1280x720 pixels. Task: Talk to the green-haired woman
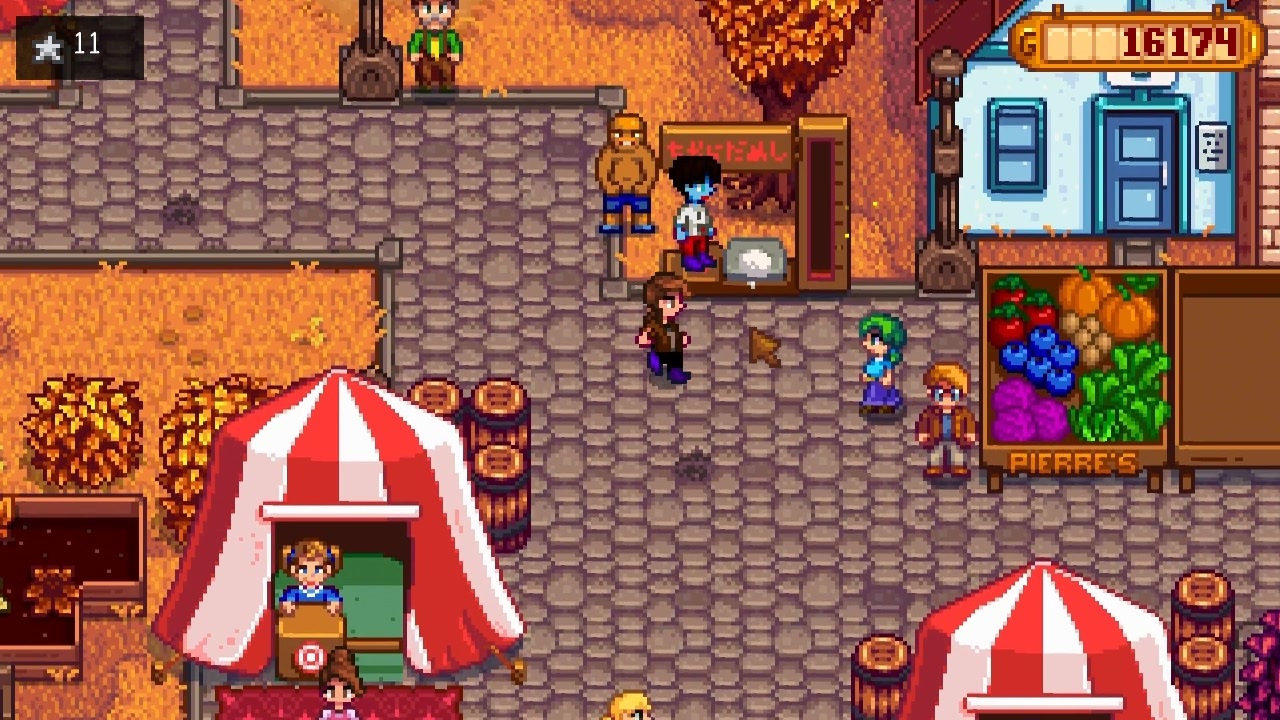(882, 366)
